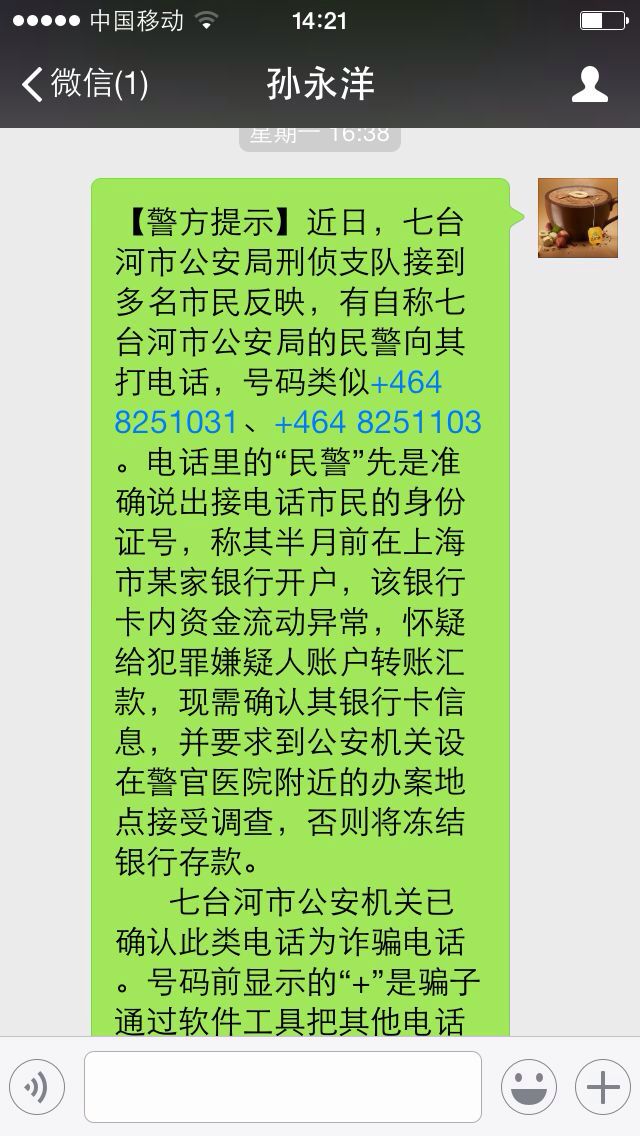
Task: Open the plus attachments menu
Action: (x=602, y=1086)
